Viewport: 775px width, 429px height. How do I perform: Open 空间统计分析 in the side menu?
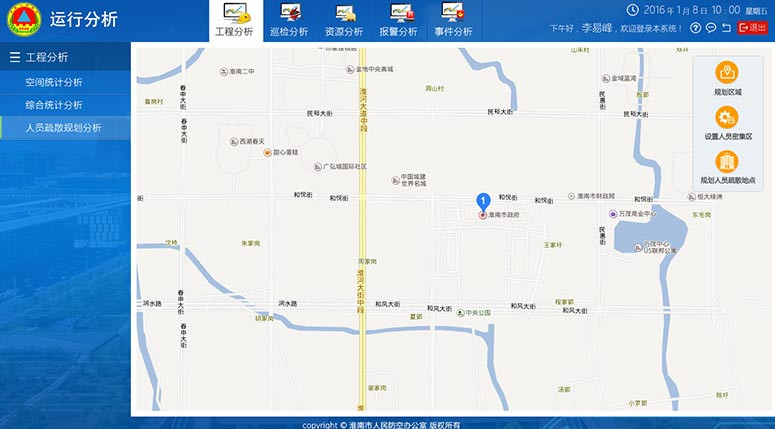click(54, 82)
